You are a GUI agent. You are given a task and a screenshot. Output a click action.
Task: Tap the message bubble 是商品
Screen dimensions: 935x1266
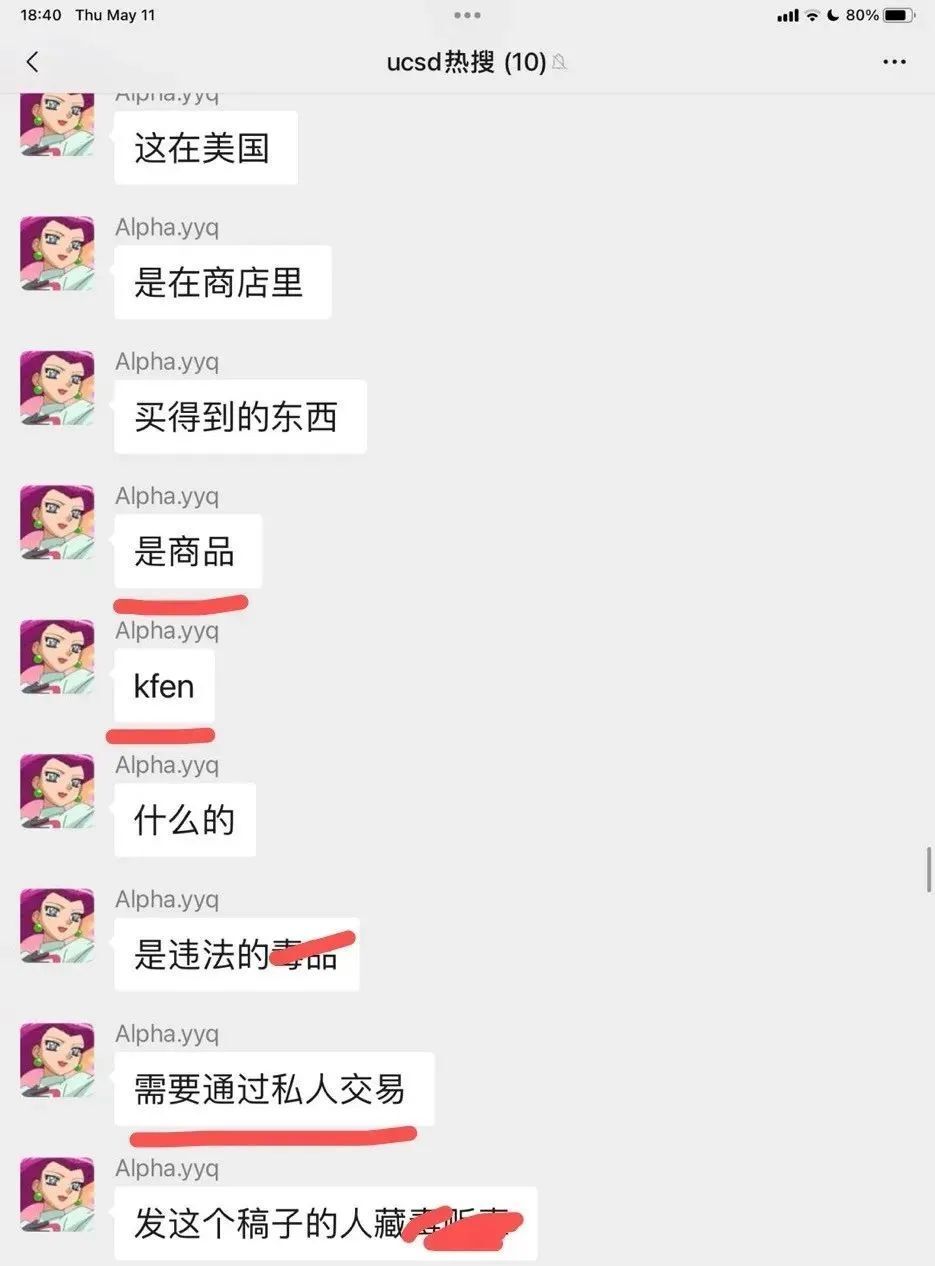pos(186,551)
